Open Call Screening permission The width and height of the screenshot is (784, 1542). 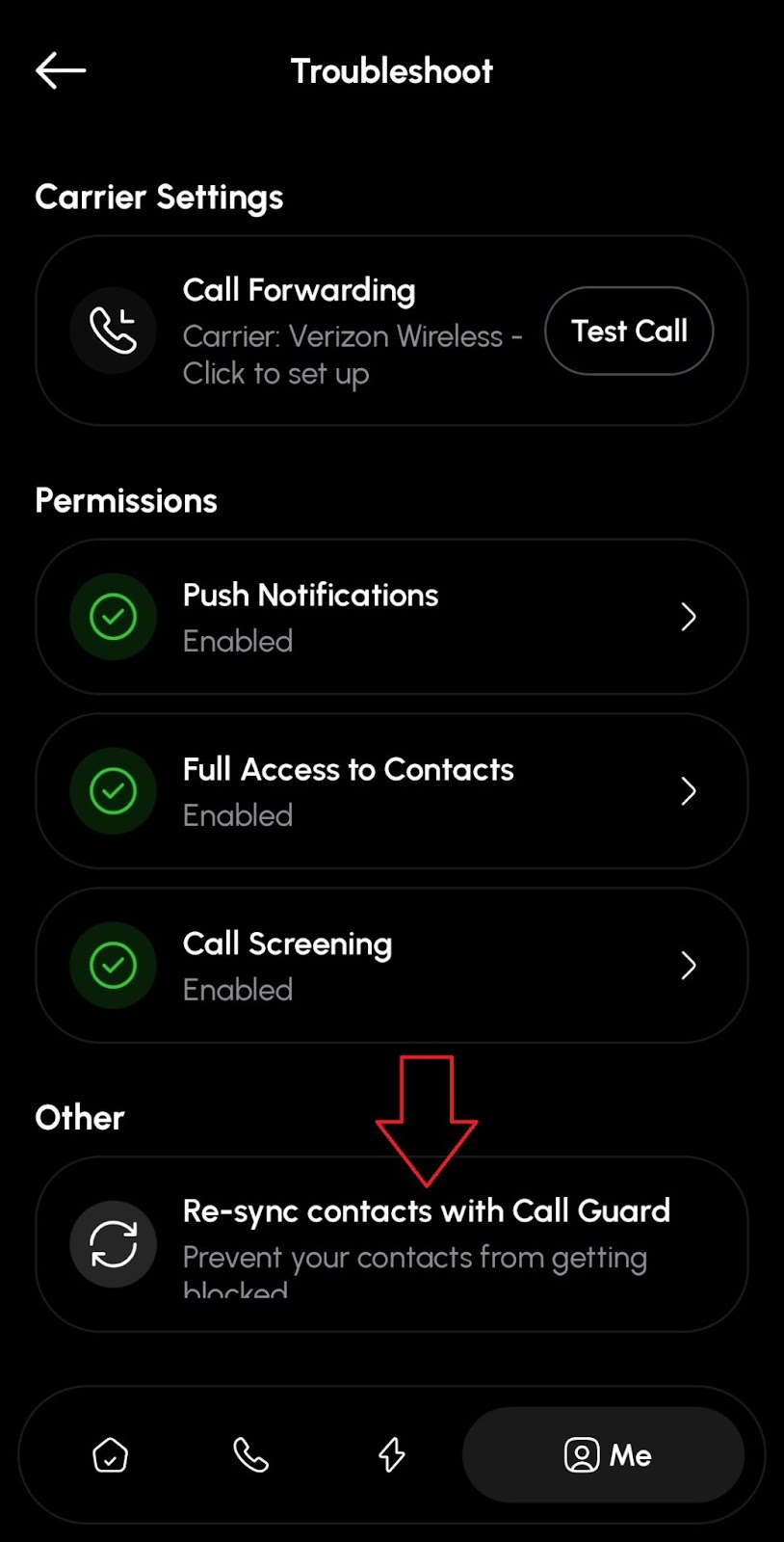[392, 966]
